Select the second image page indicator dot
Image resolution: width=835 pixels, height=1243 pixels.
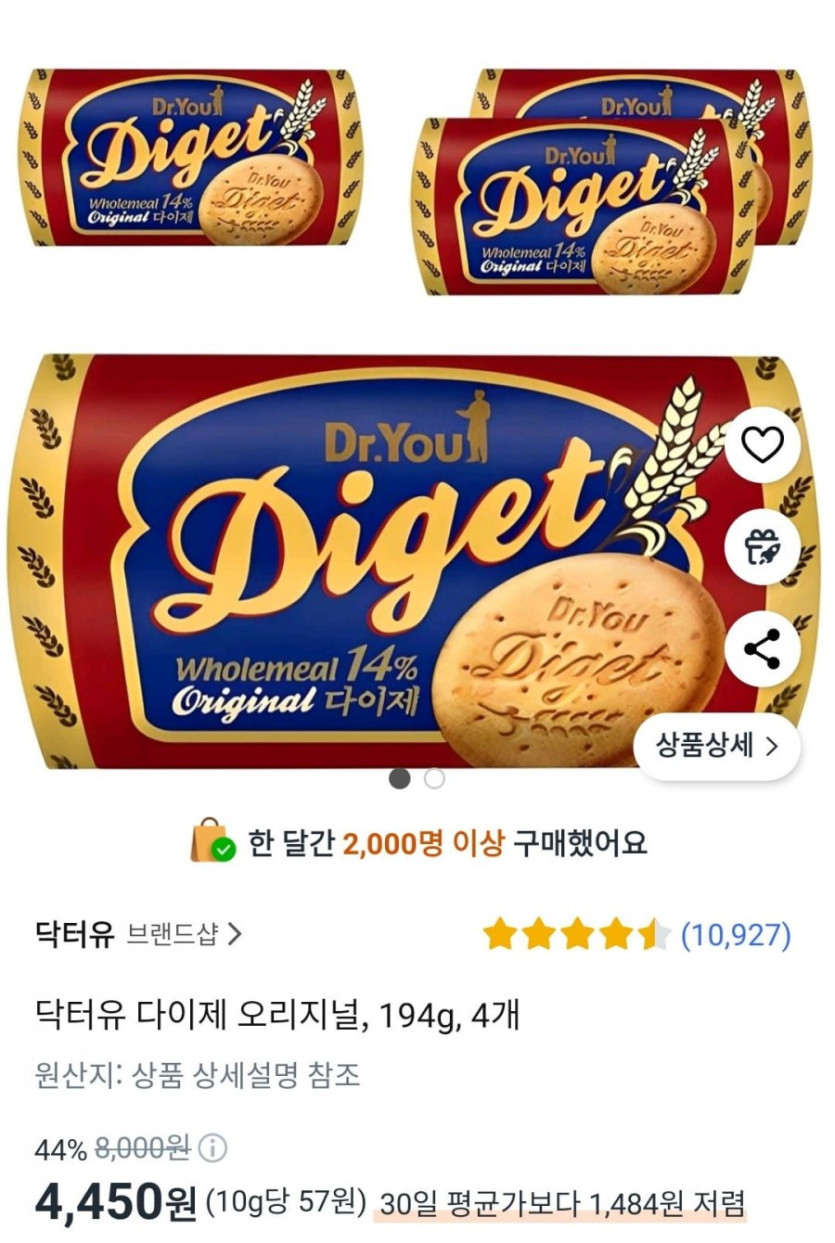coord(434,779)
